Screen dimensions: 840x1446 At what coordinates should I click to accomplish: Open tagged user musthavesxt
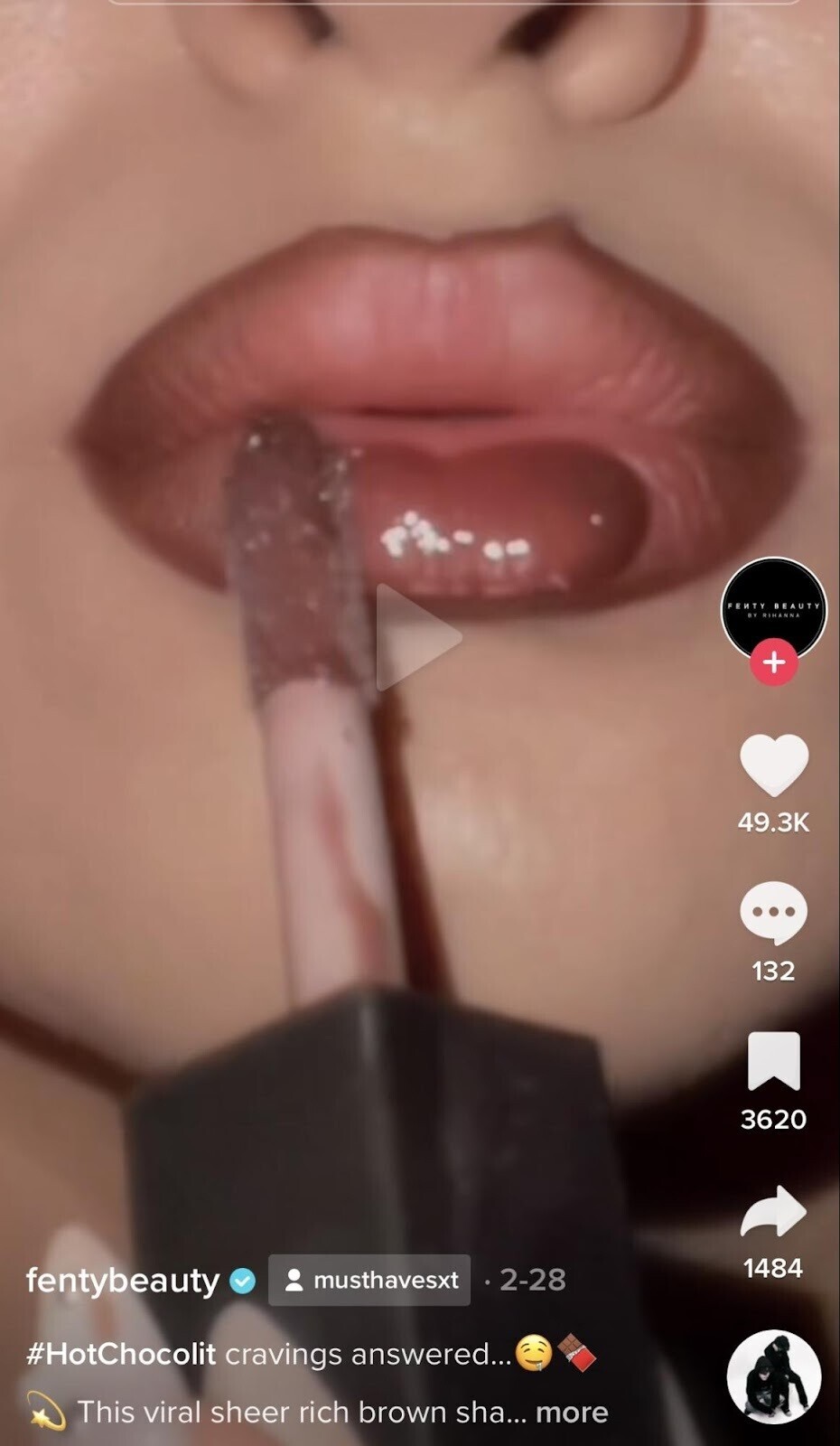point(369,1281)
